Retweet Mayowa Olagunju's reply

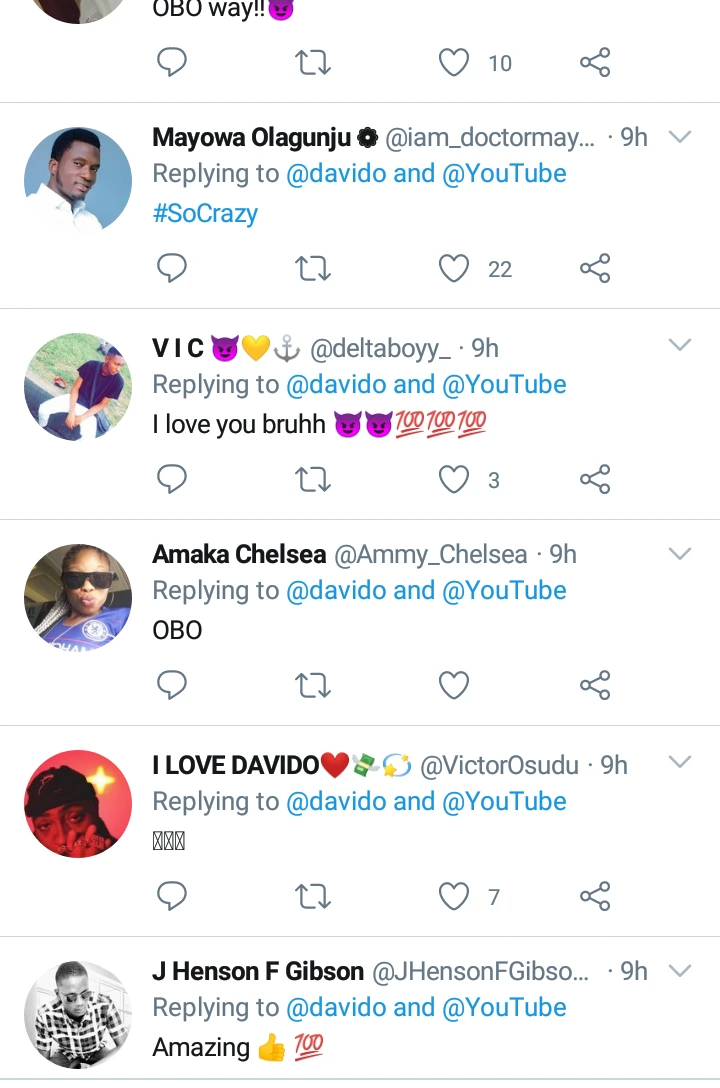313,268
